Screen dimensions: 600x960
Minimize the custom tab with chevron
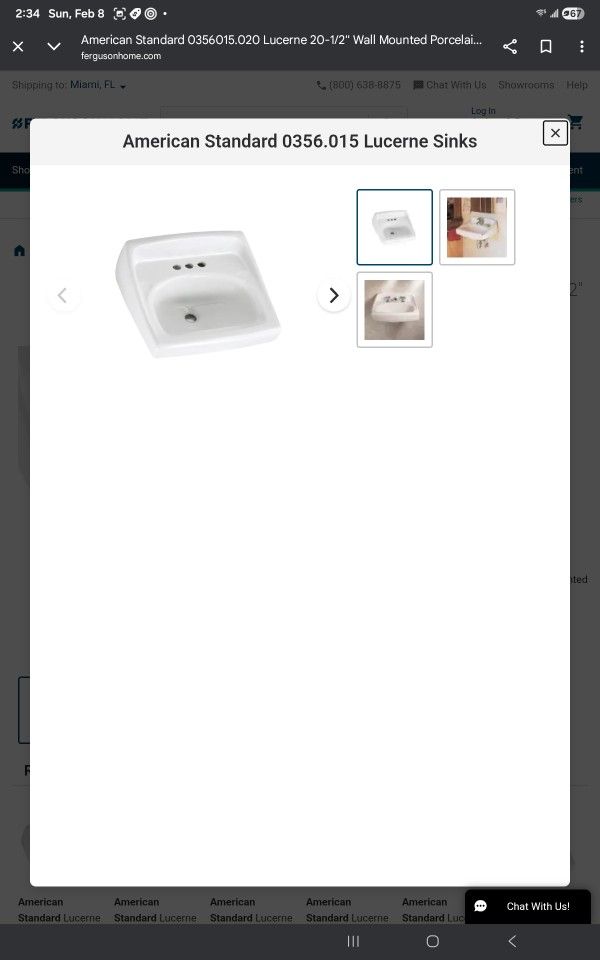point(54,47)
